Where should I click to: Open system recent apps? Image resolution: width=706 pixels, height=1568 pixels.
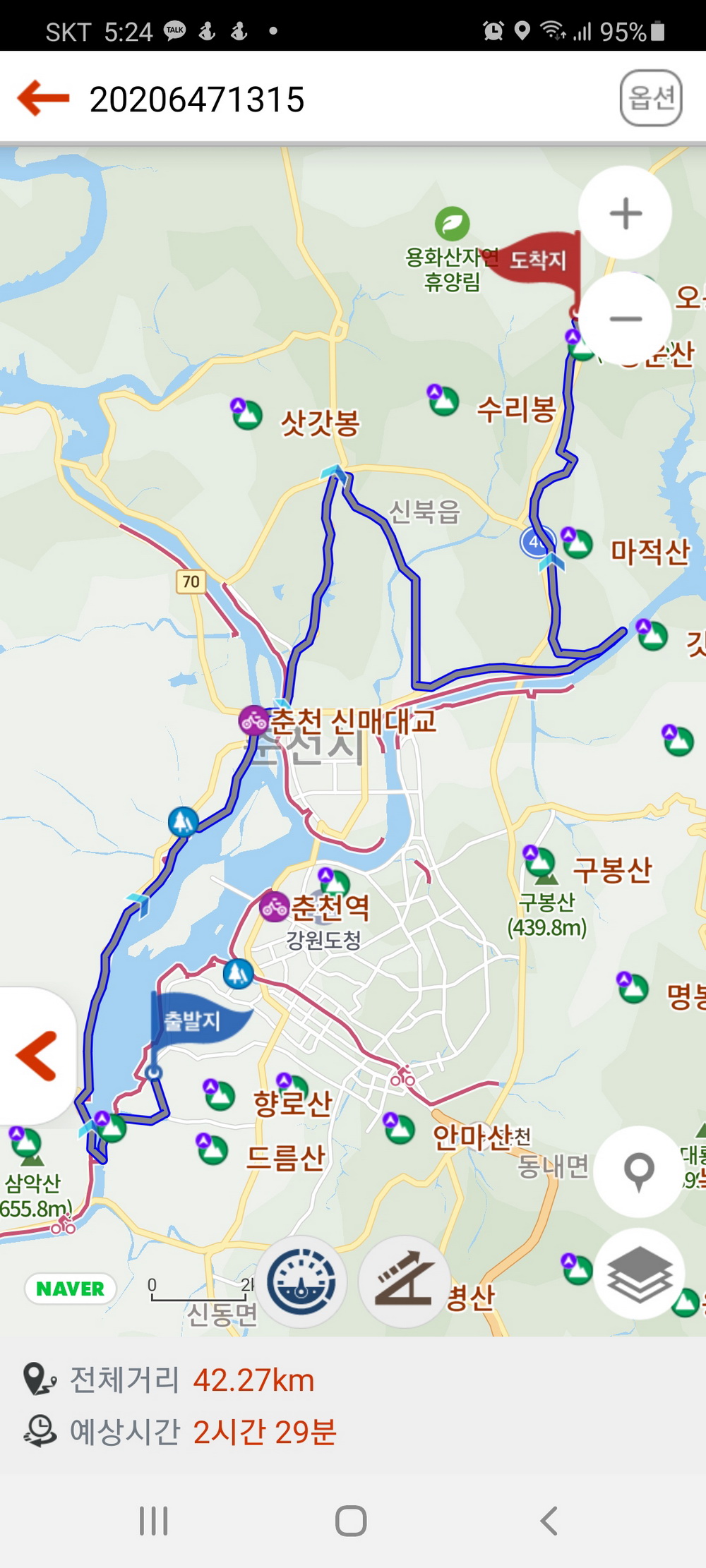(x=153, y=1520)
